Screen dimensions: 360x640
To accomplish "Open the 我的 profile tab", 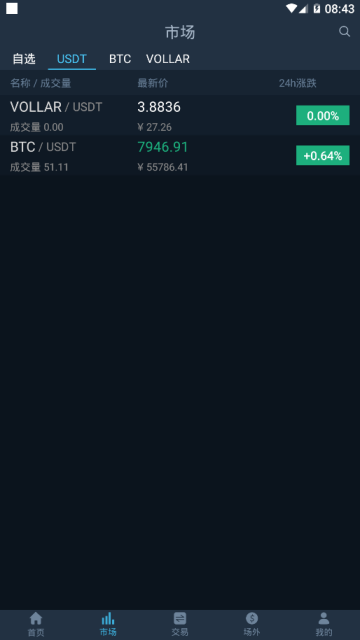I will tap(324, 624).
